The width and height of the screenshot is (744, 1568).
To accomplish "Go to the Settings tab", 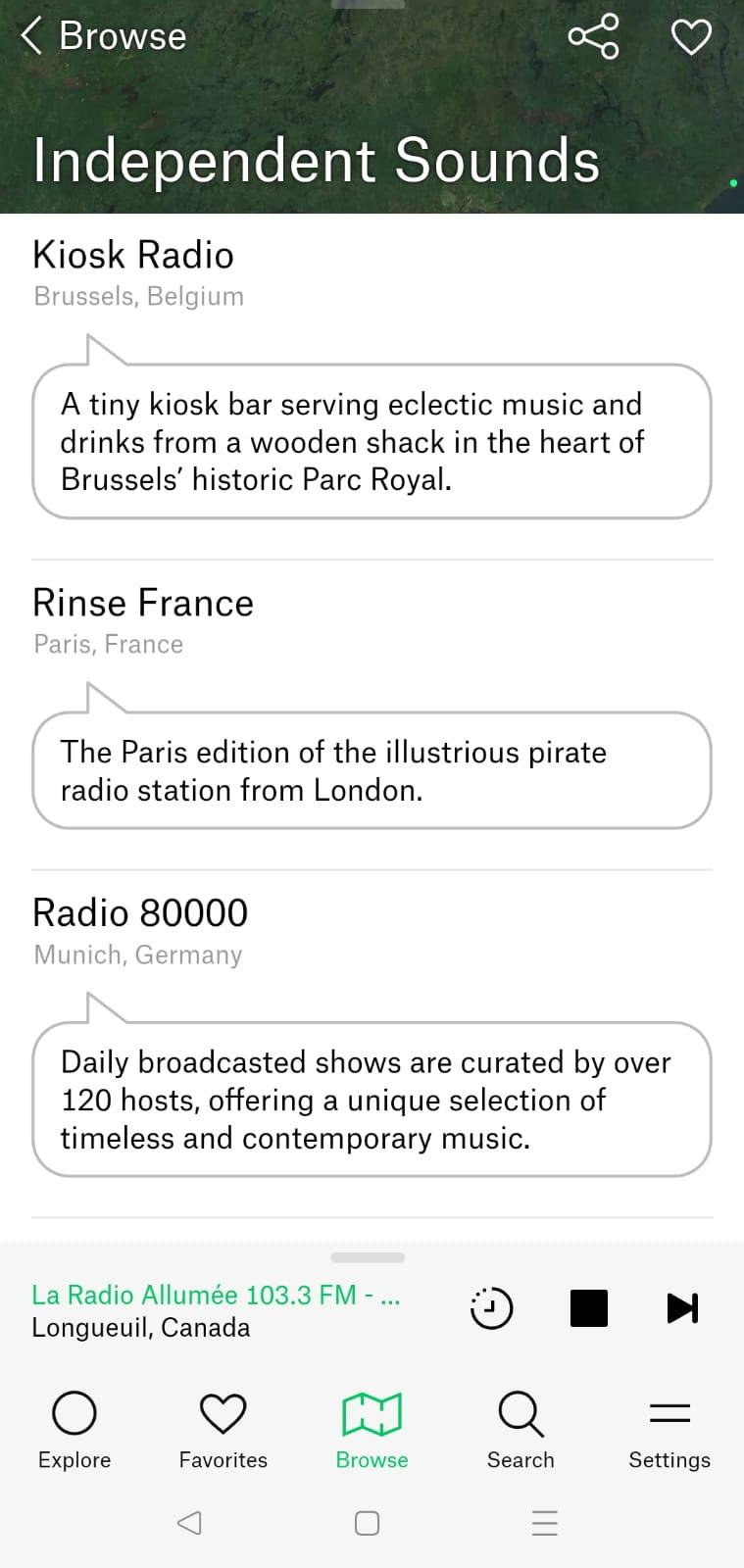I will (670, 1431).
